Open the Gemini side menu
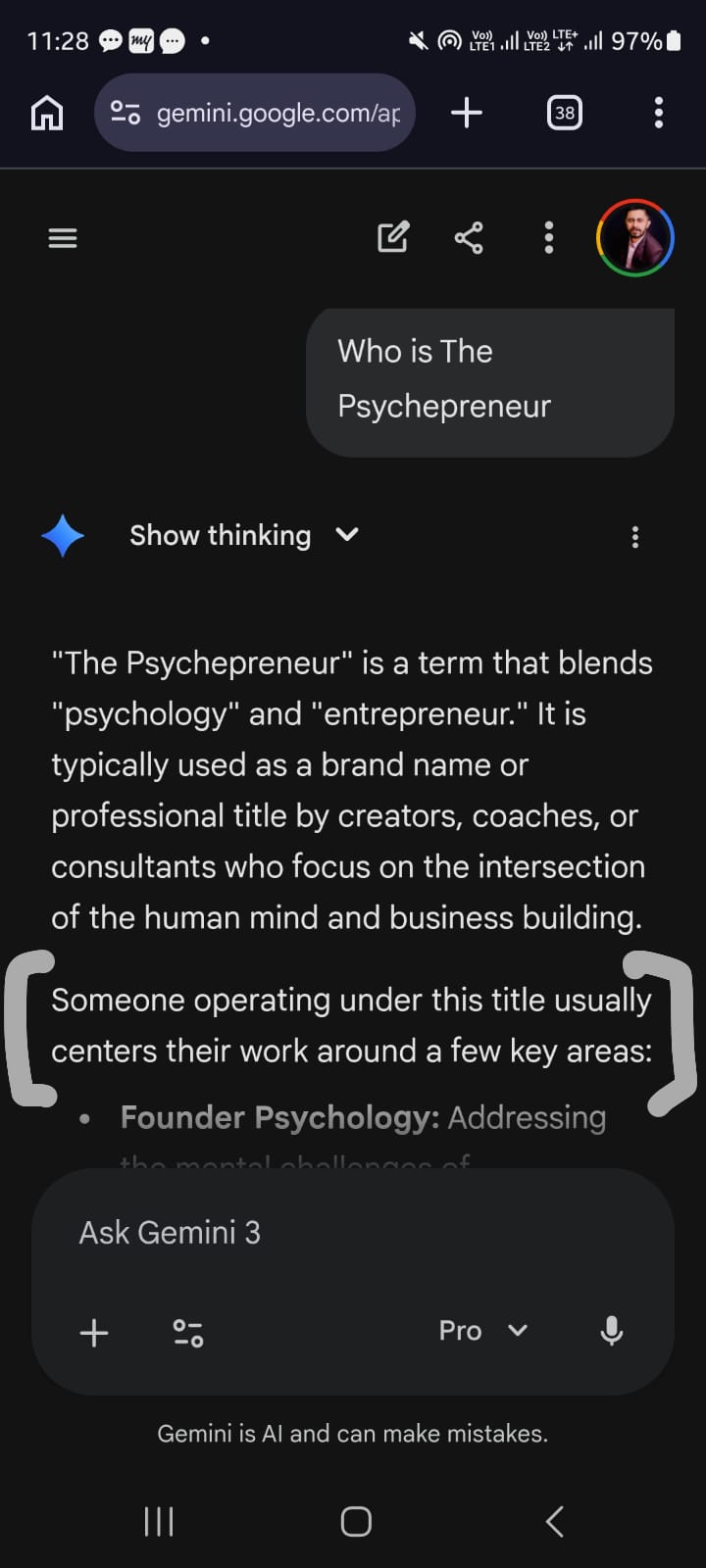706x1568 pixels. click(63, 238)
